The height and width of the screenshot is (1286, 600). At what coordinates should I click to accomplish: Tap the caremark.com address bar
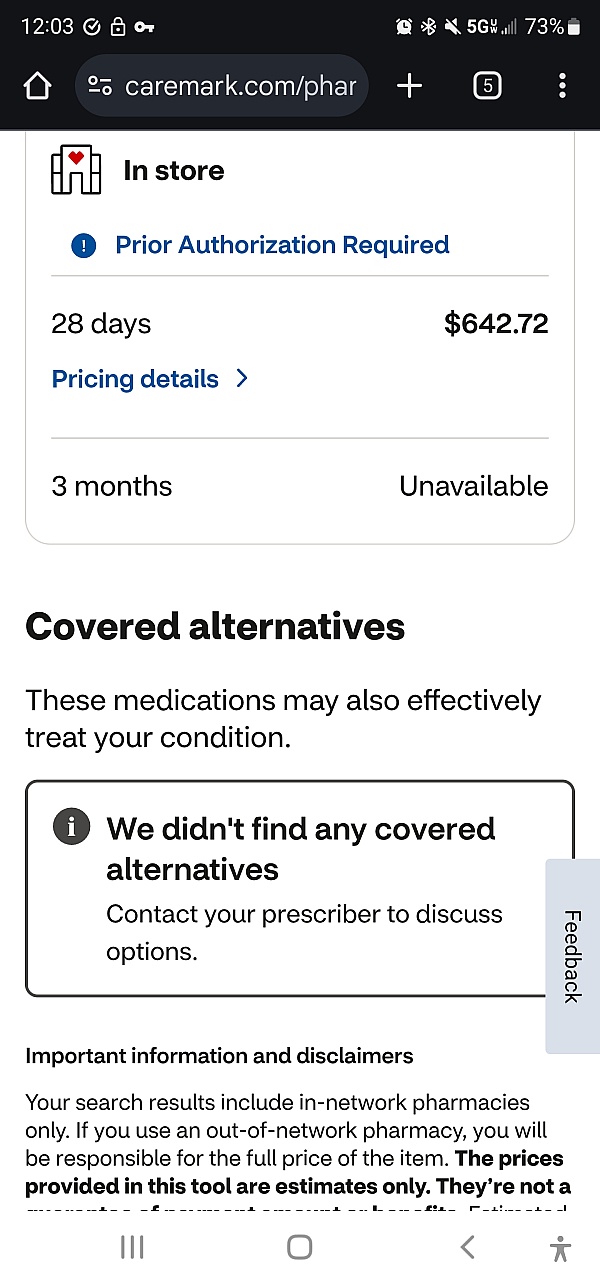click(222, 87)
